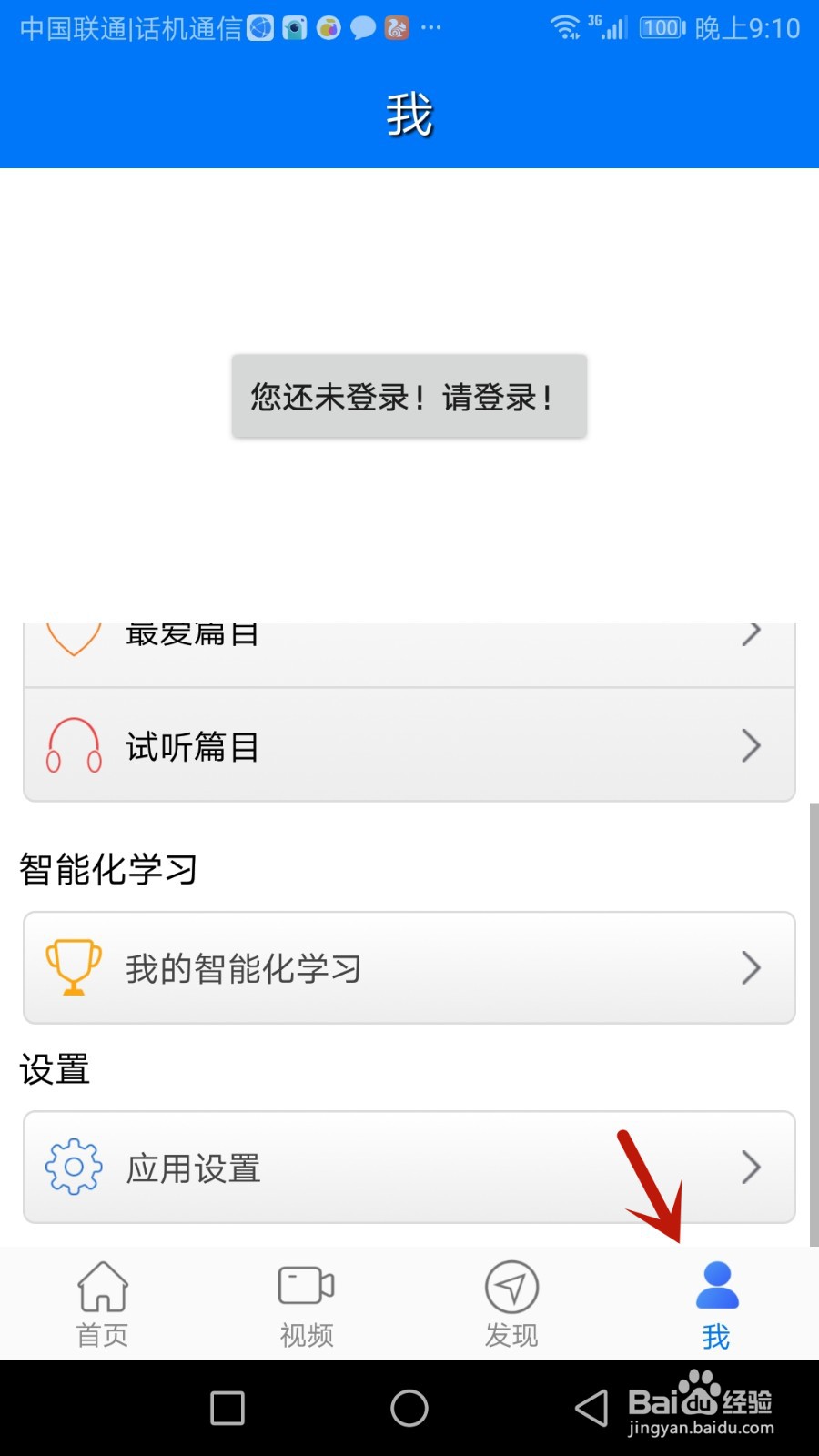The width and height of the screenshot is (819, 1456).
Task: Click the Wi-Fi icon in the status bar
Action: pos(566,27)
